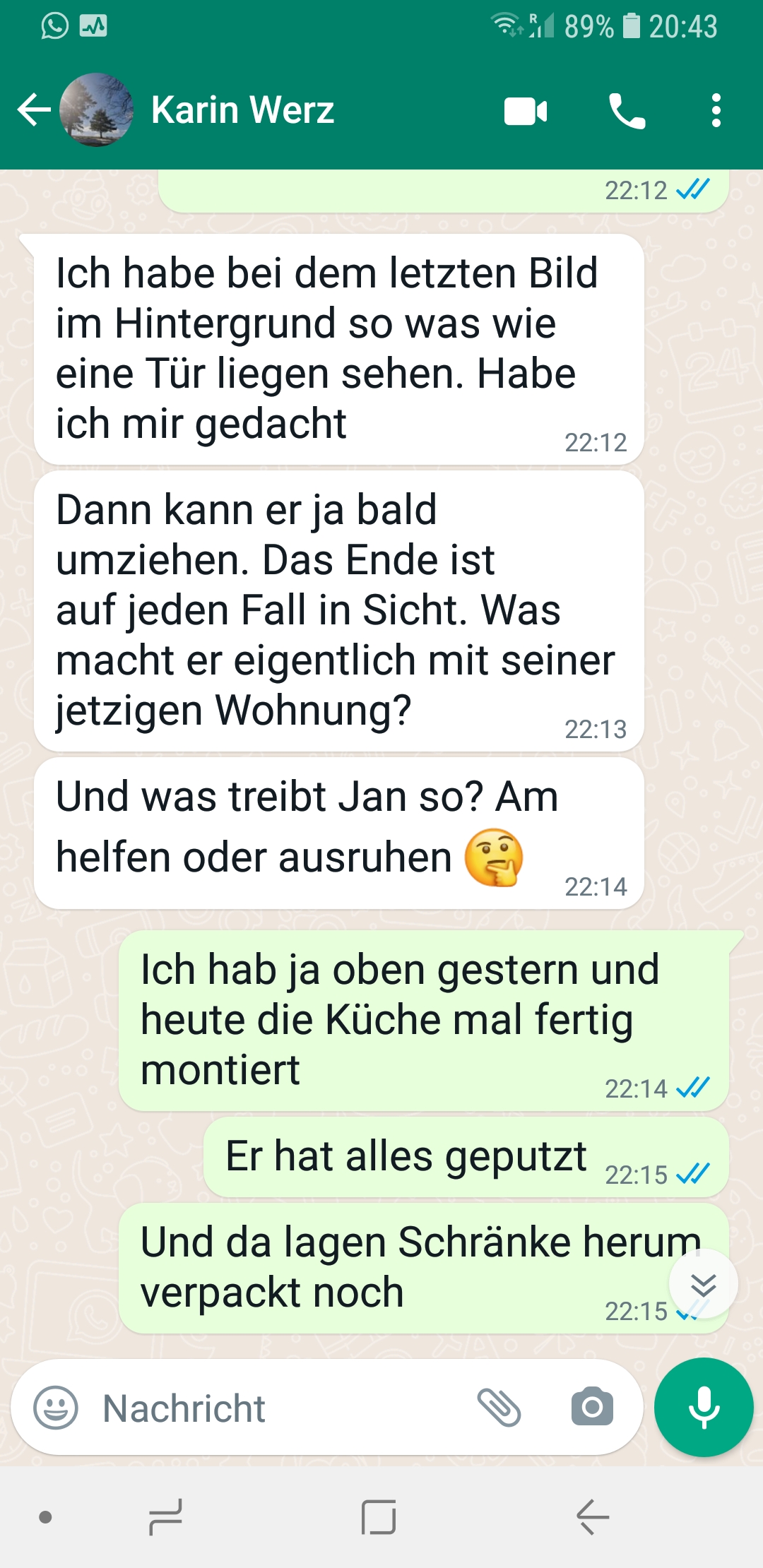The image size is (763, 1568).
Task: Tap the microphone to record a voice message
Action: [704, 1407]
